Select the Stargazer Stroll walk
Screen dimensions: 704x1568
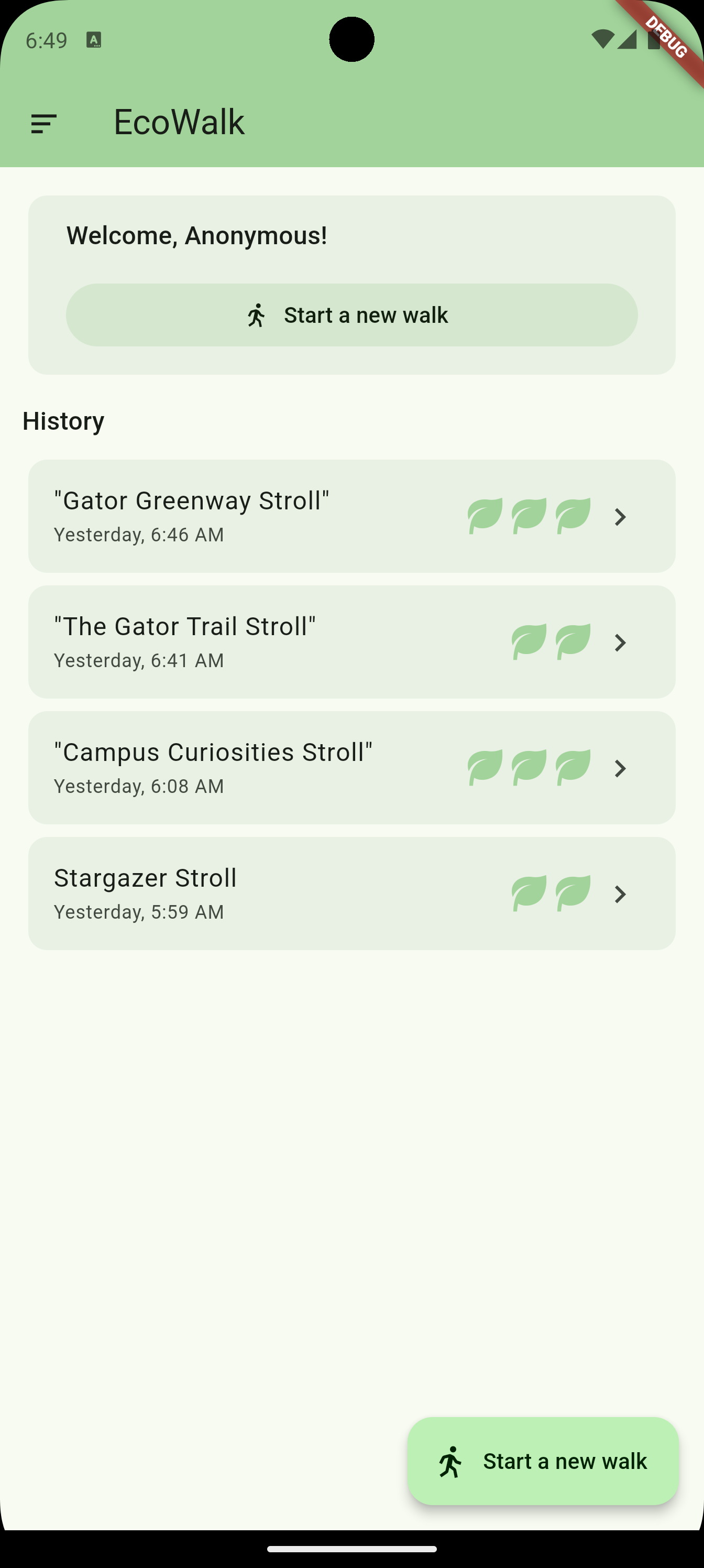click(x=351, y=894)
